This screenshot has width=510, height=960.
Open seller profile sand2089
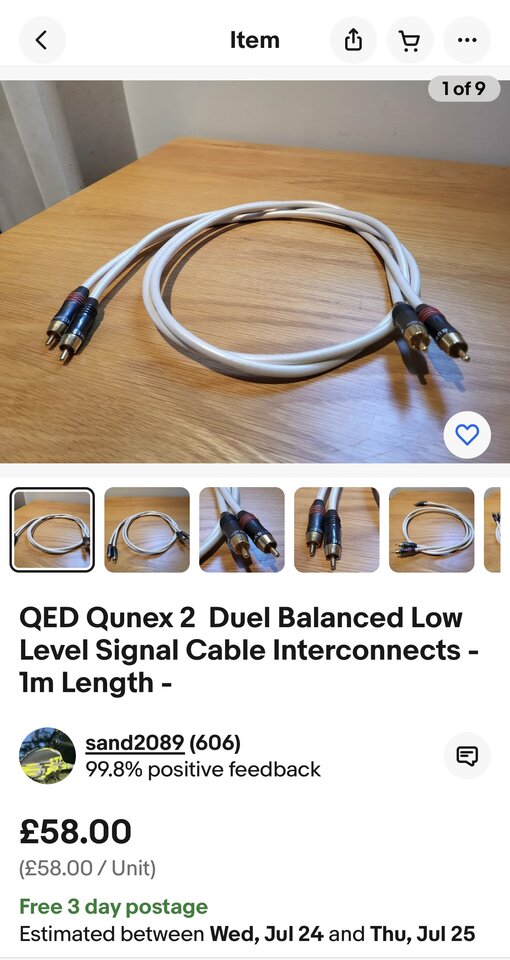135,743
